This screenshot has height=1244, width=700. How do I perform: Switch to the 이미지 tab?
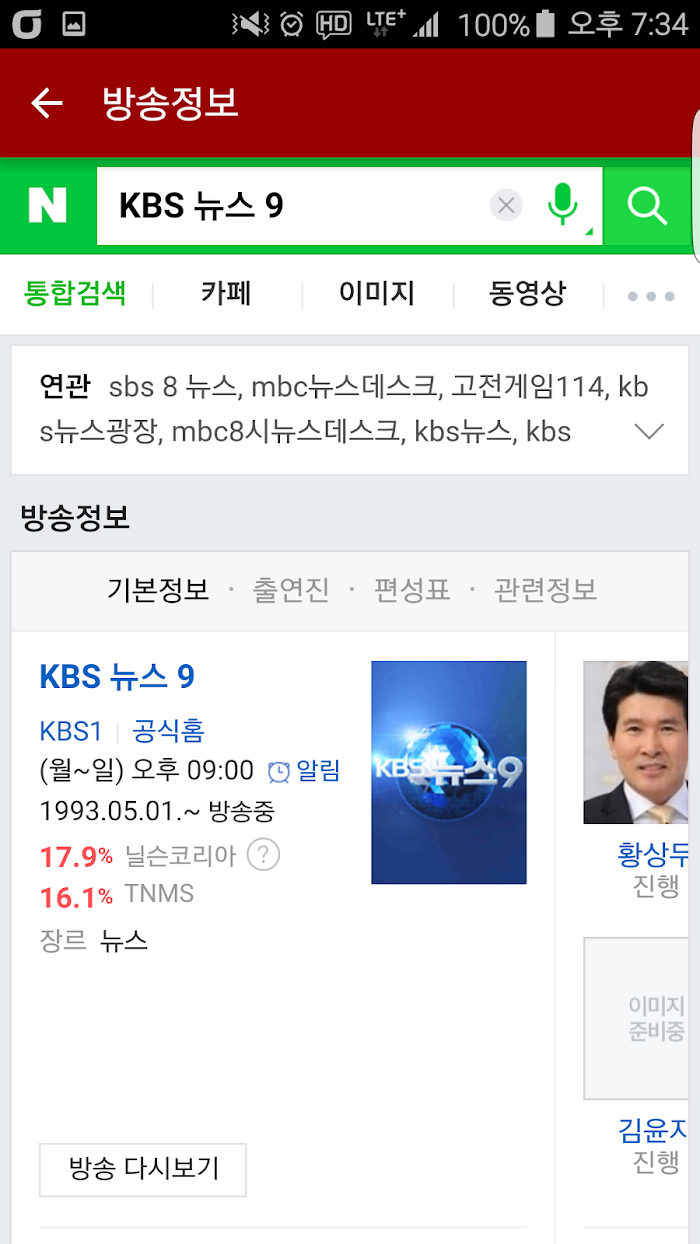(376, 294)
